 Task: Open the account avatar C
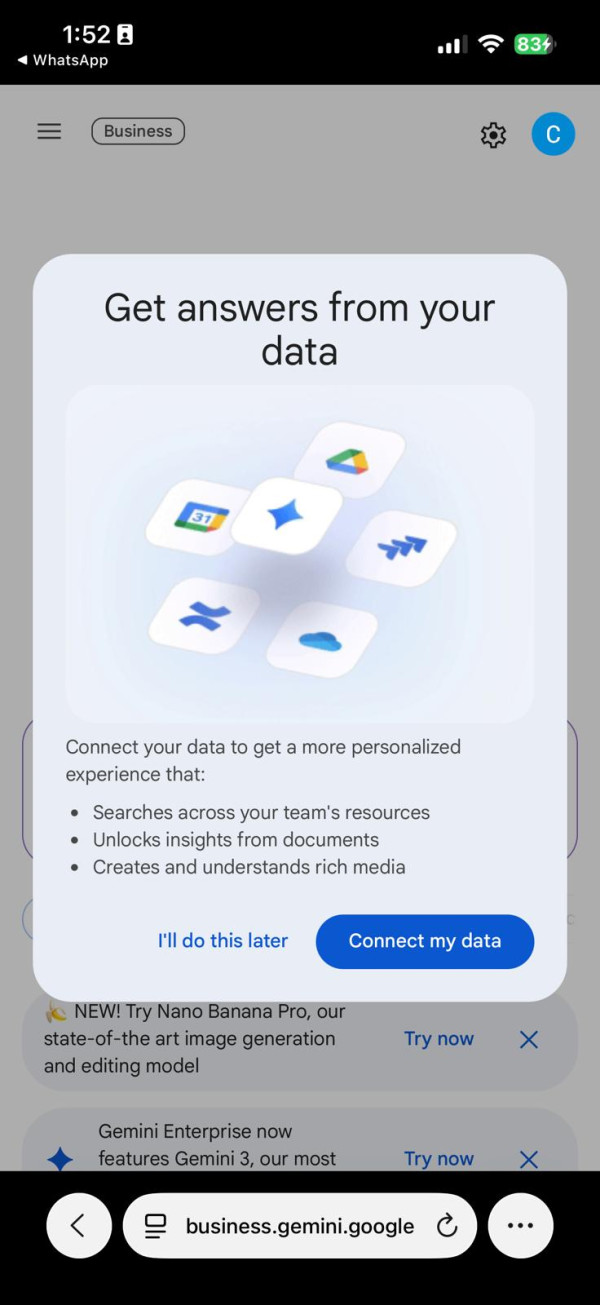point(553,134)
